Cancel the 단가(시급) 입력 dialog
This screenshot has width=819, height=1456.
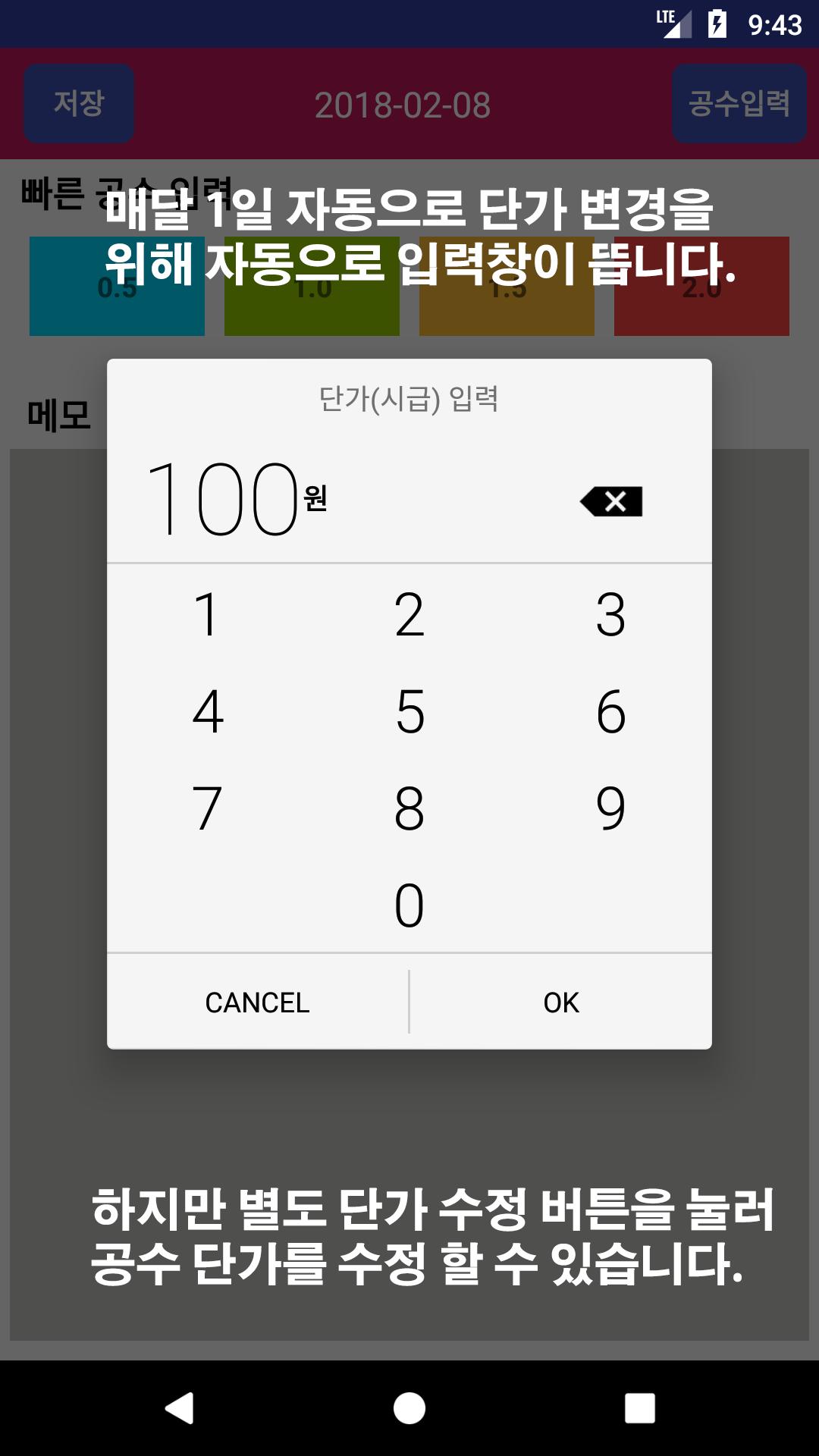[x=258, y=1003]
